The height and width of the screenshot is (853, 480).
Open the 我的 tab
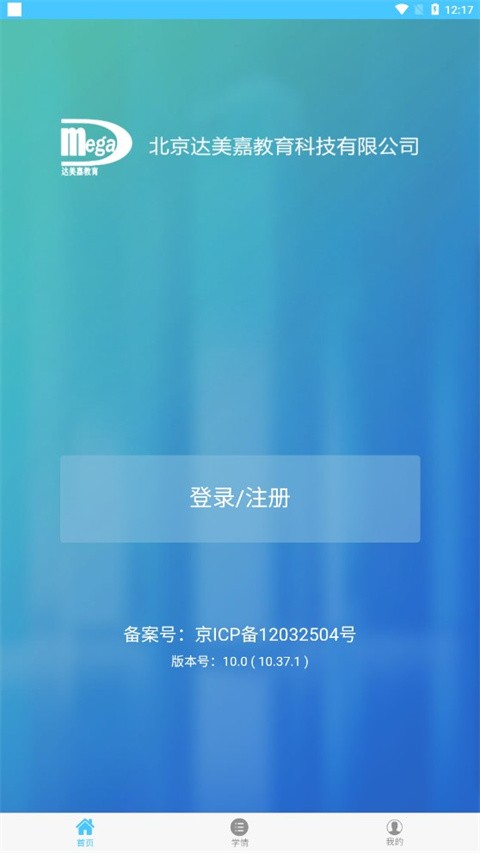tap(395, 832)
